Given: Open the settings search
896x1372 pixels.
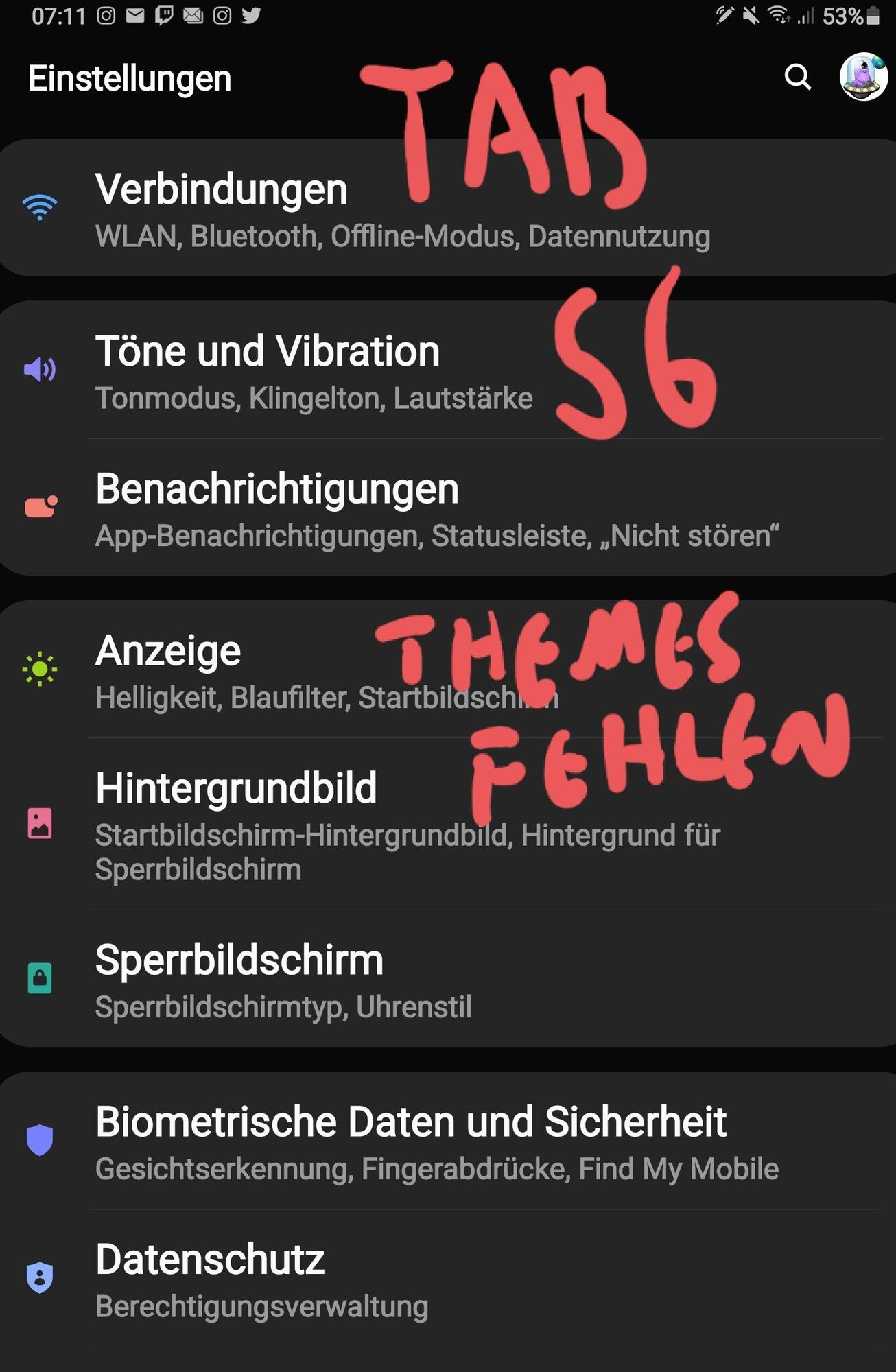Looking at the screenshot, I should click(797, 77).
